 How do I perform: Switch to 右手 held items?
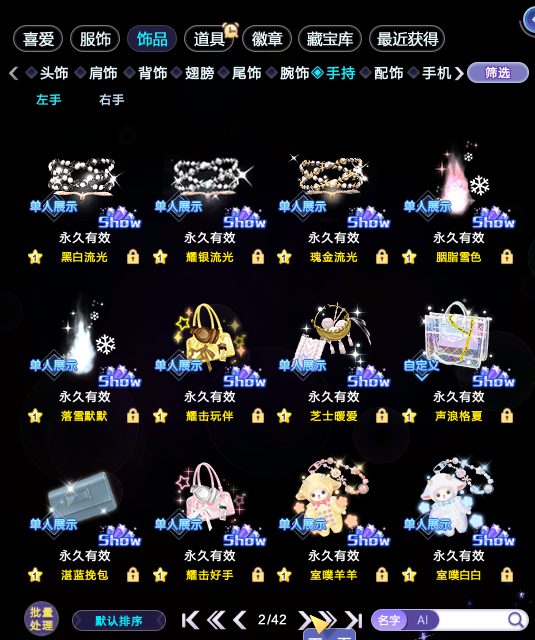(111, 100)
